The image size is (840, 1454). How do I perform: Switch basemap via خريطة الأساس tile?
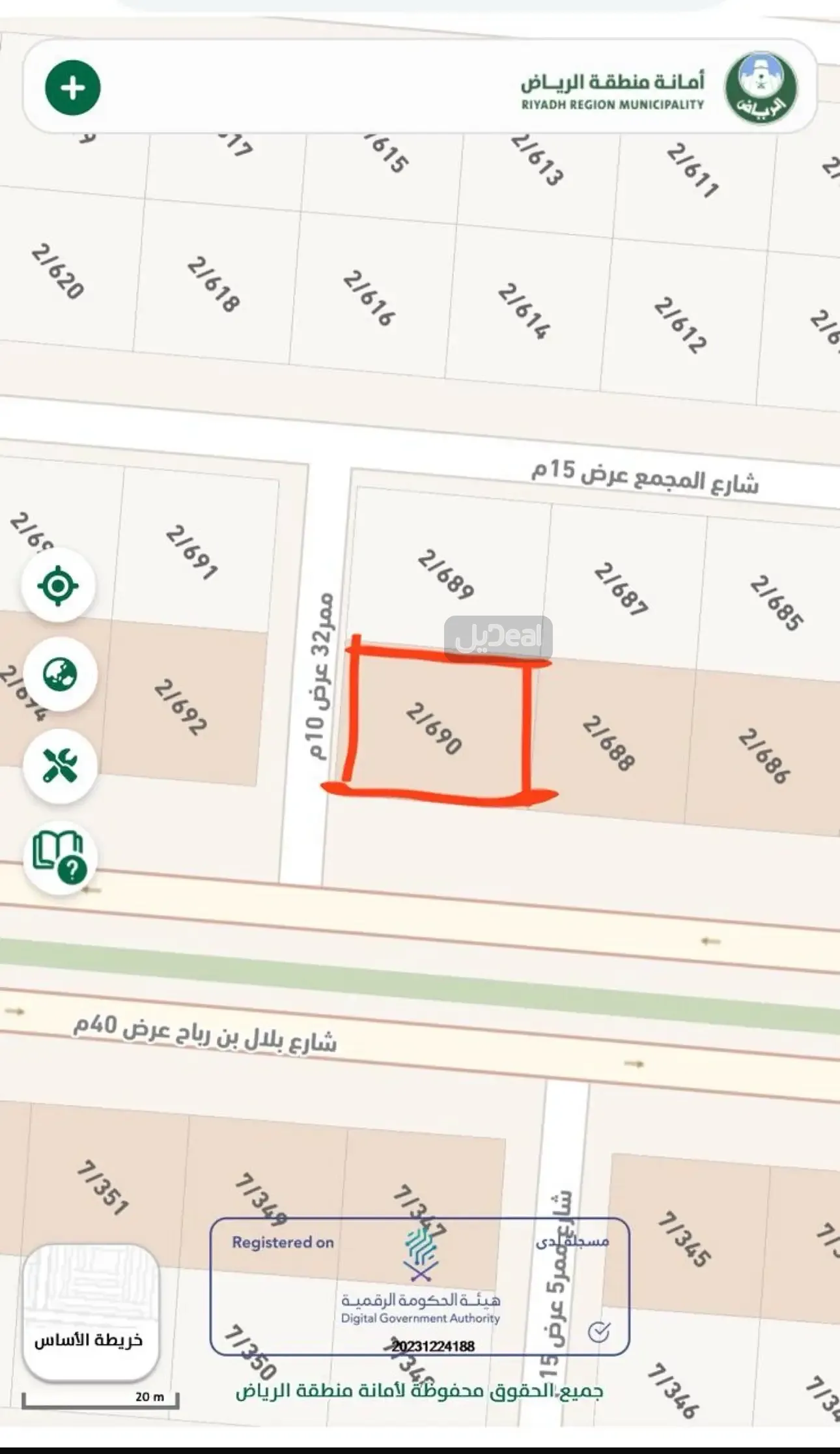pos(91,1313)
